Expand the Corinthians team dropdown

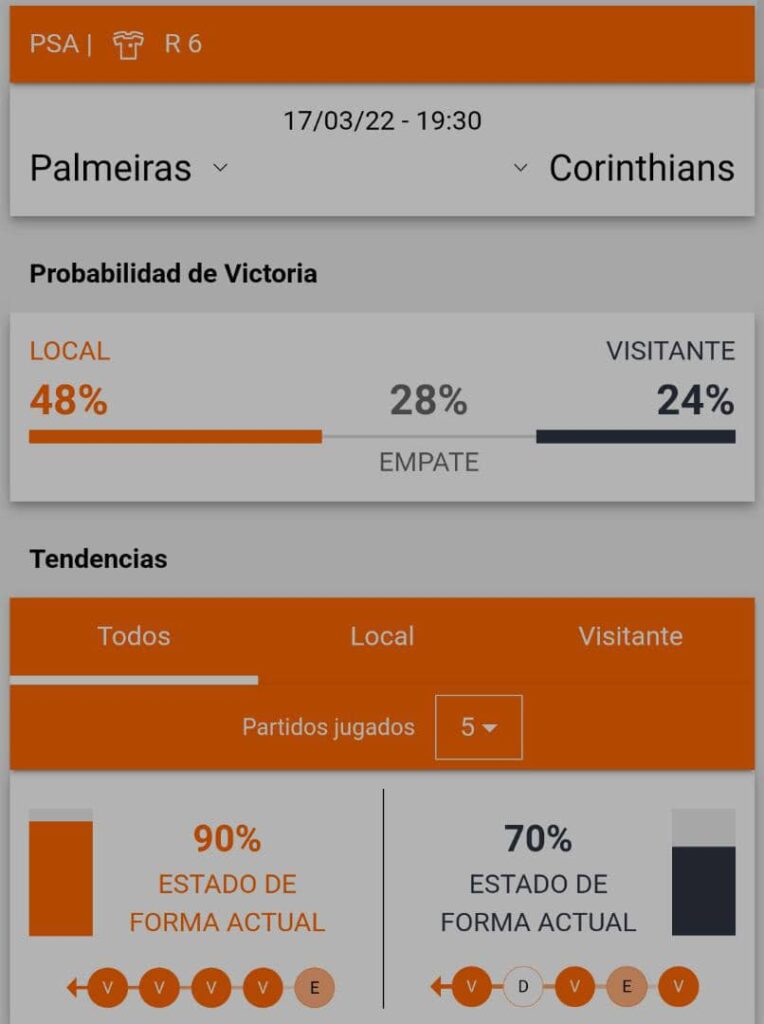click(x=520, y=168)
